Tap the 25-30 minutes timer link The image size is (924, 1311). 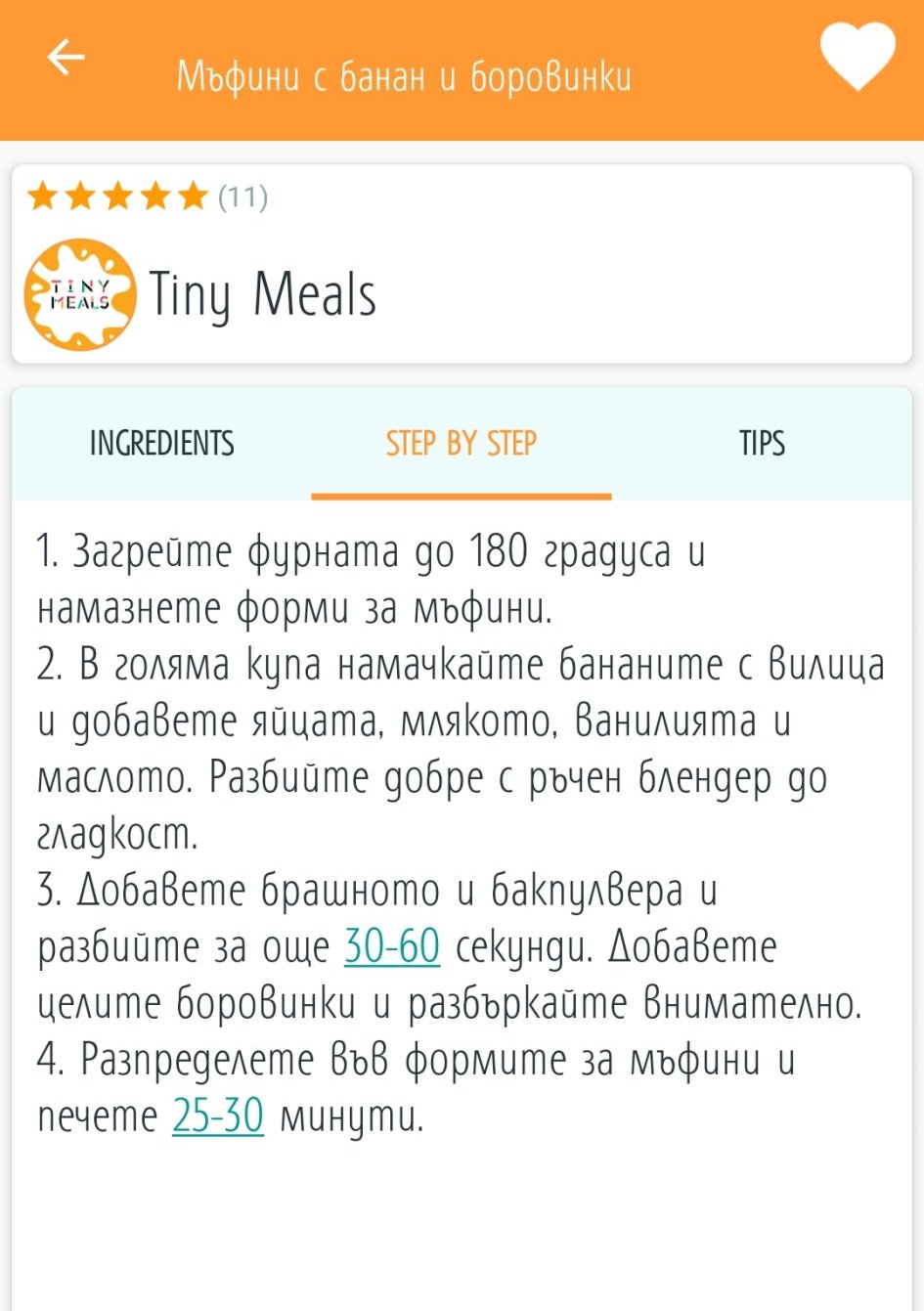[x=218, y=1115]
